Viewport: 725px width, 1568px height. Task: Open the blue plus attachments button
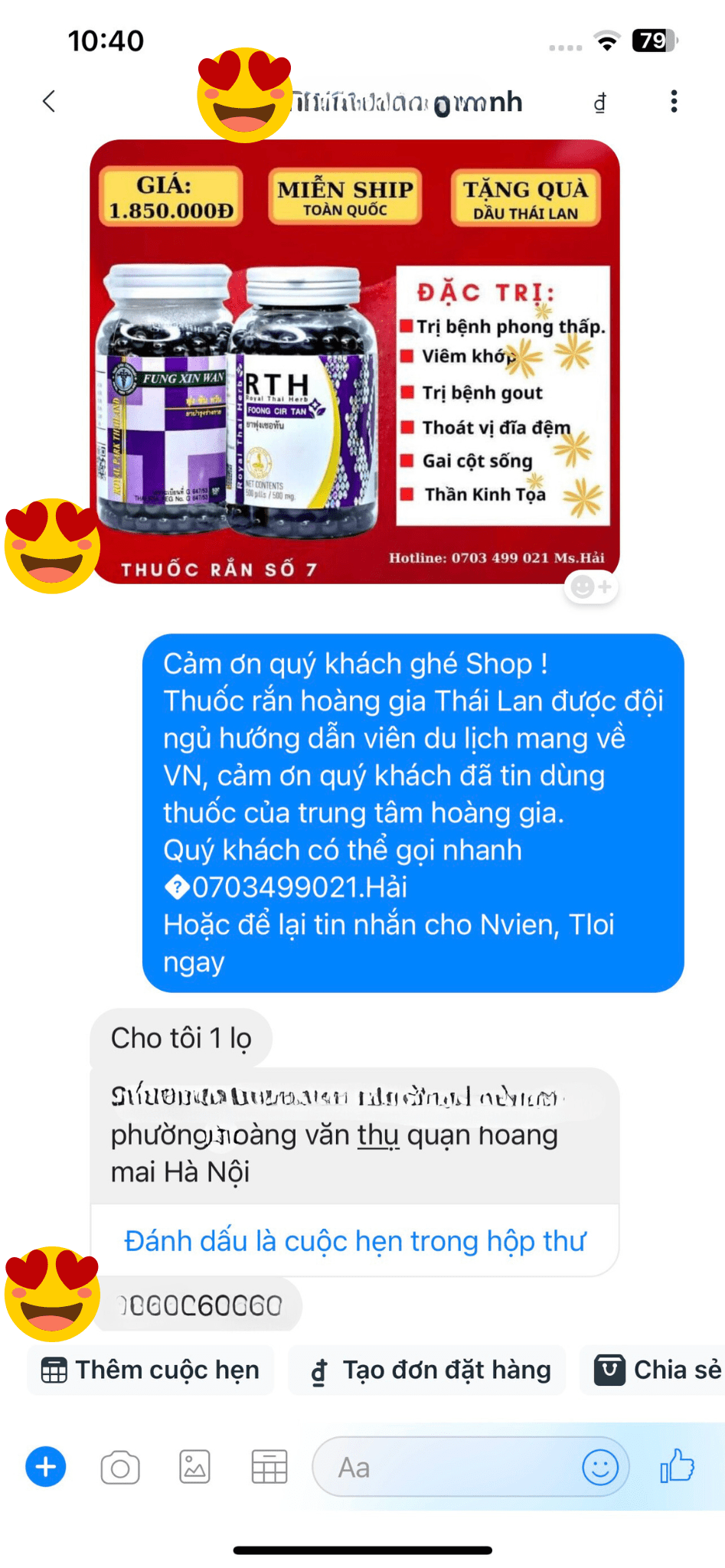pos(46,1467)
